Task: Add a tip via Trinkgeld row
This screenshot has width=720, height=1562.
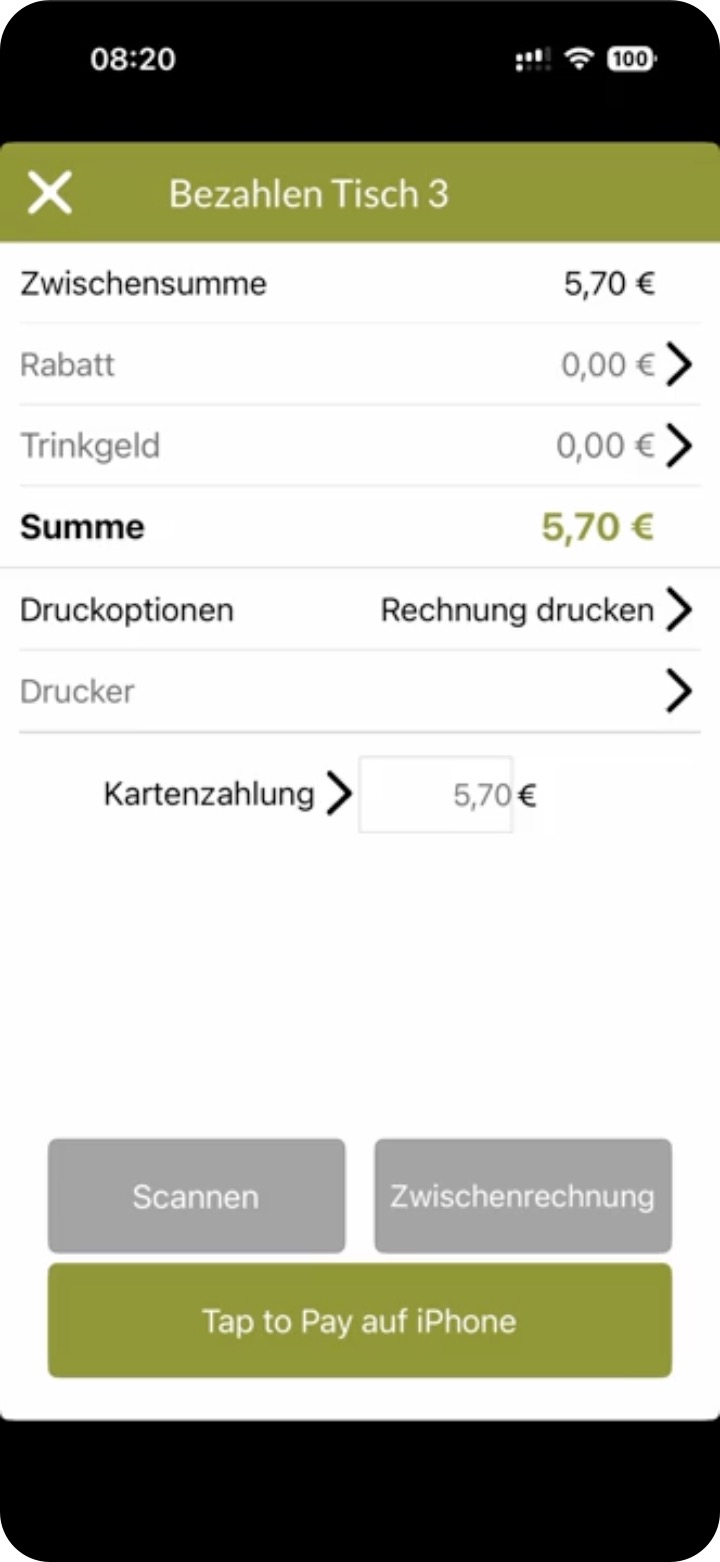Action: coord(360,446)
